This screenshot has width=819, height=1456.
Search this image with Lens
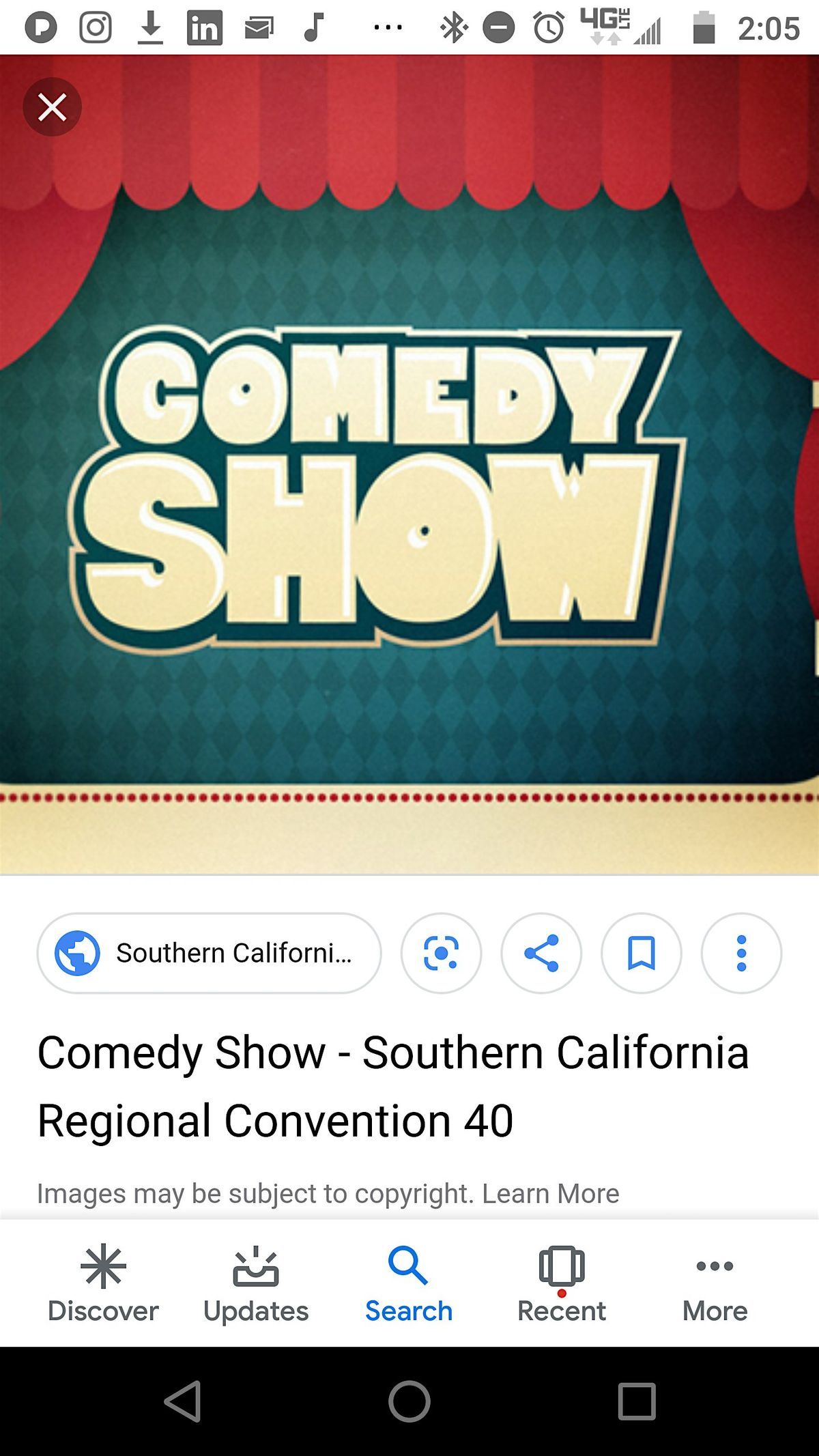(x=441, y=953)
